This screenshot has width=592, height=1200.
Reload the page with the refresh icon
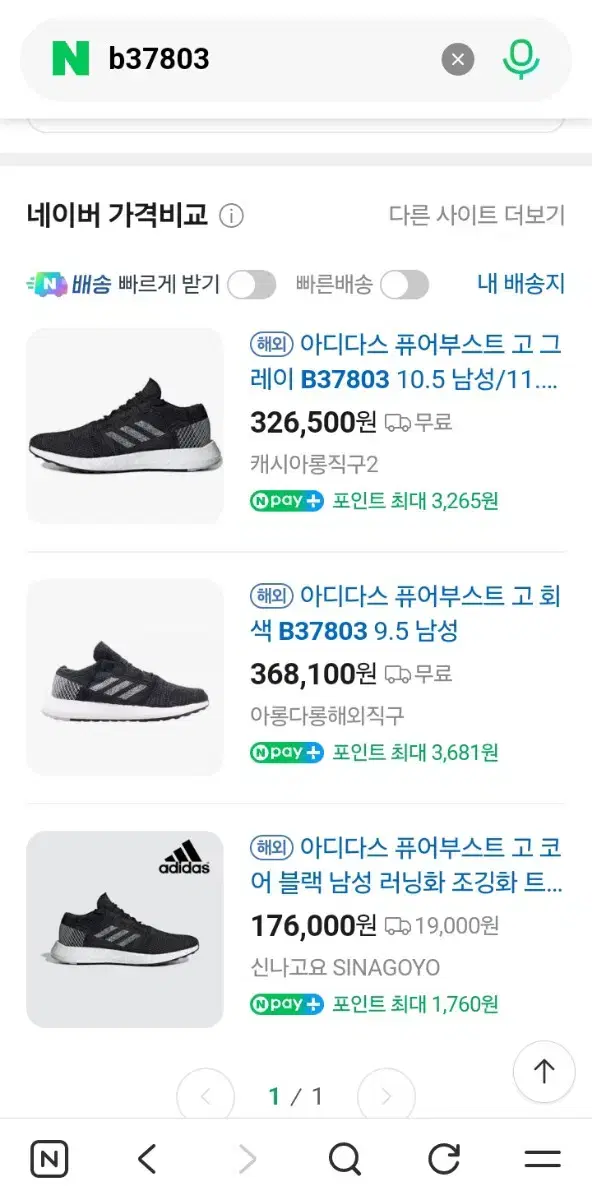pyautogui.click(x=444, y=1159)
